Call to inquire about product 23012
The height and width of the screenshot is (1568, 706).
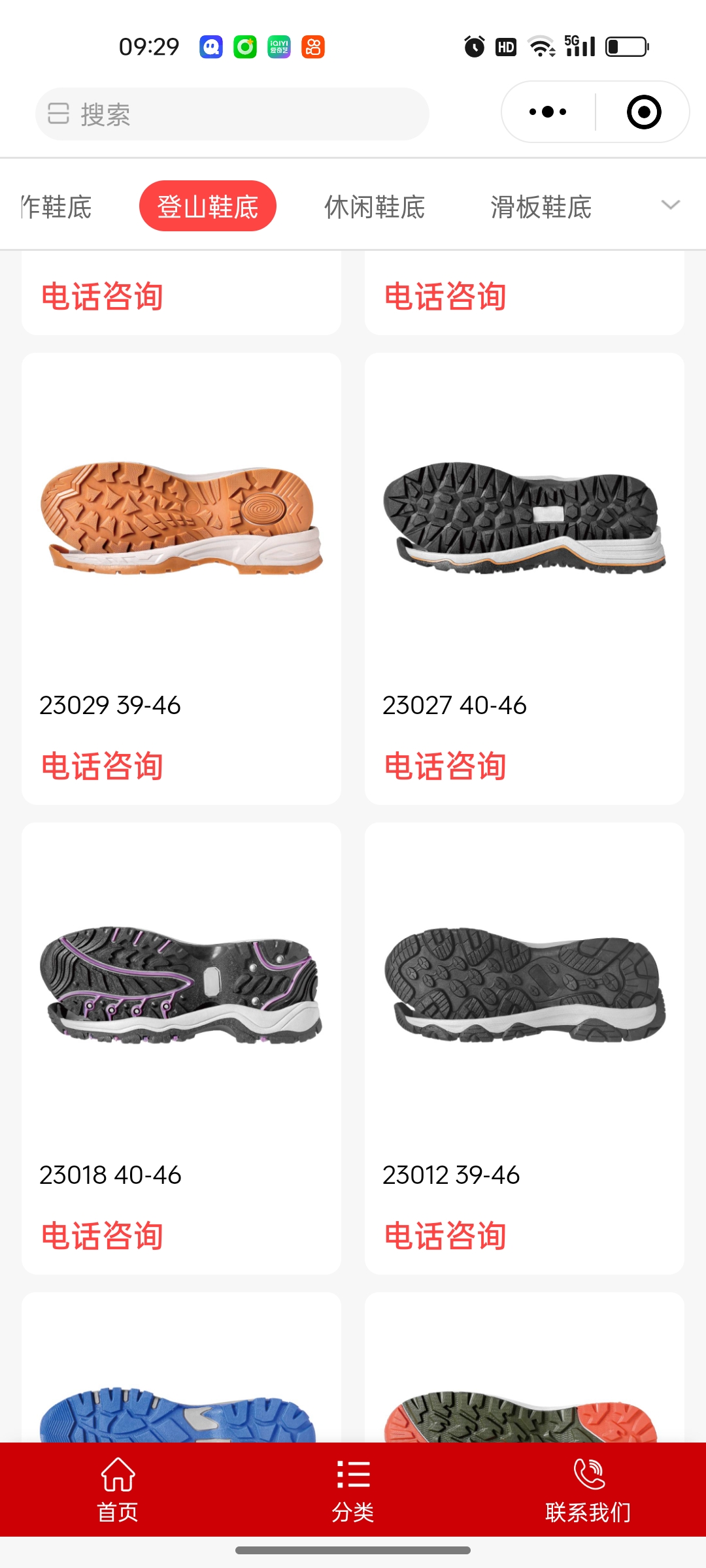pos(446,1235)
